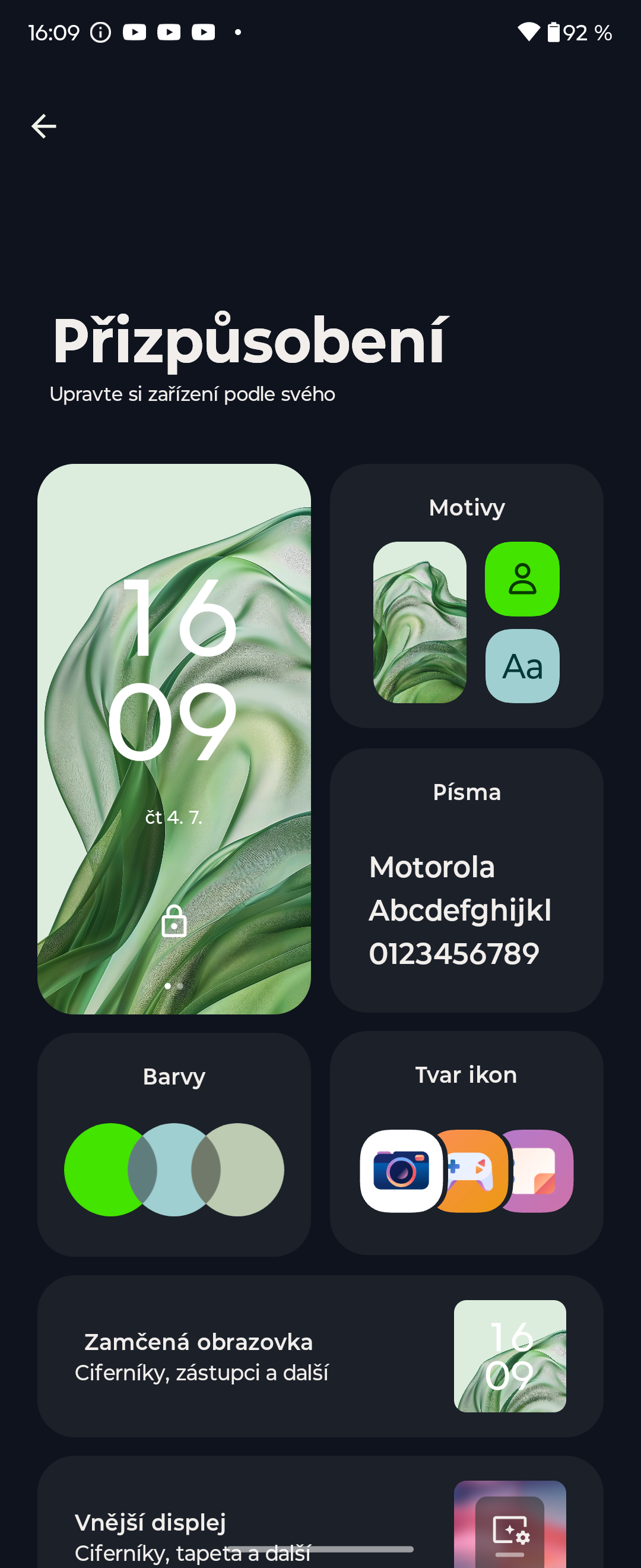
Task: Open Vnější displej settings
Action: click(320, 1522)
